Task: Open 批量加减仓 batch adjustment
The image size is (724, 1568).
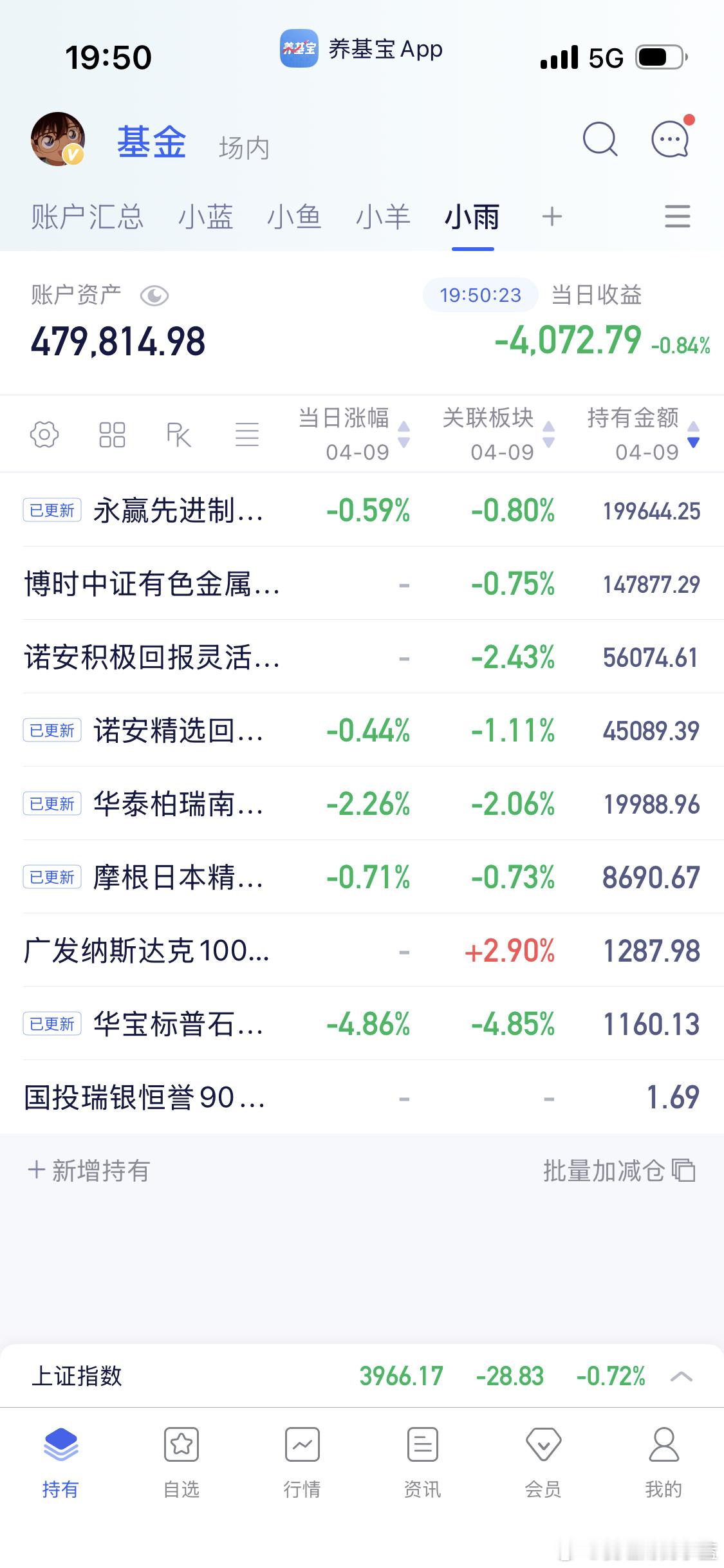Action: [x=618, y=1171]
